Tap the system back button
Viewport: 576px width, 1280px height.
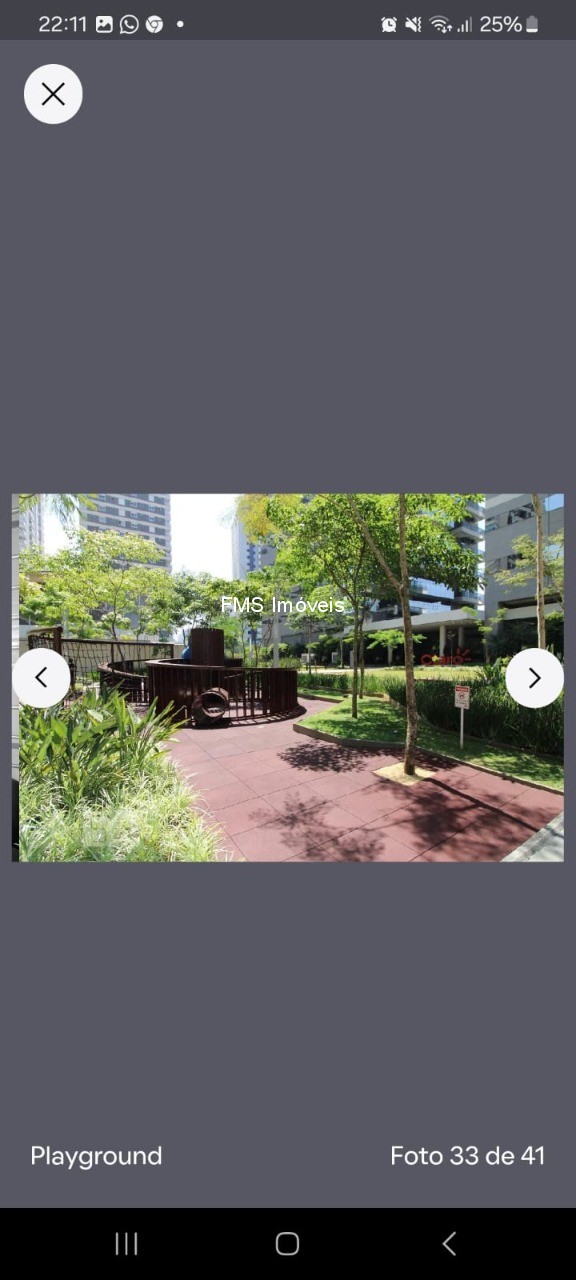(449, 1243)
